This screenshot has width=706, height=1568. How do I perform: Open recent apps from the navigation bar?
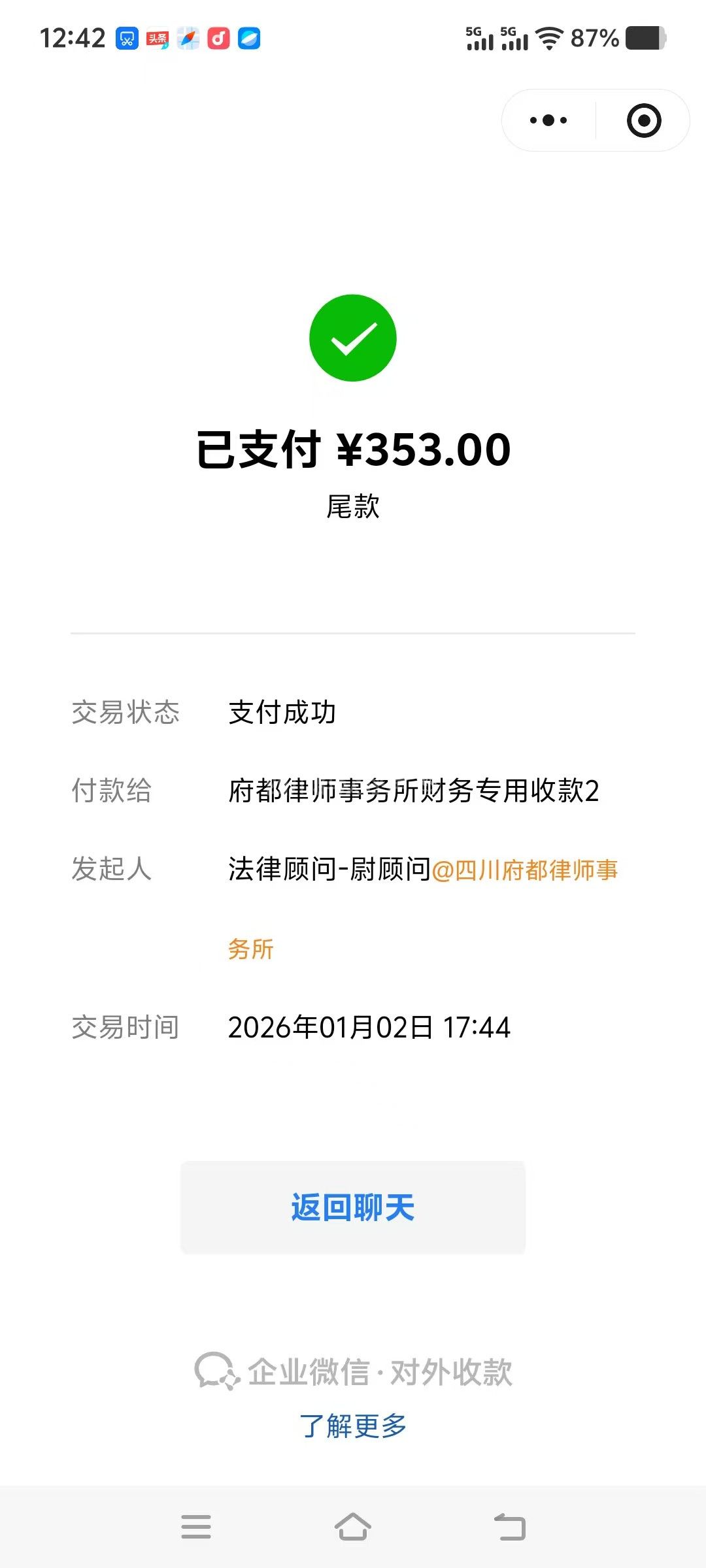tap(196, 1527)
